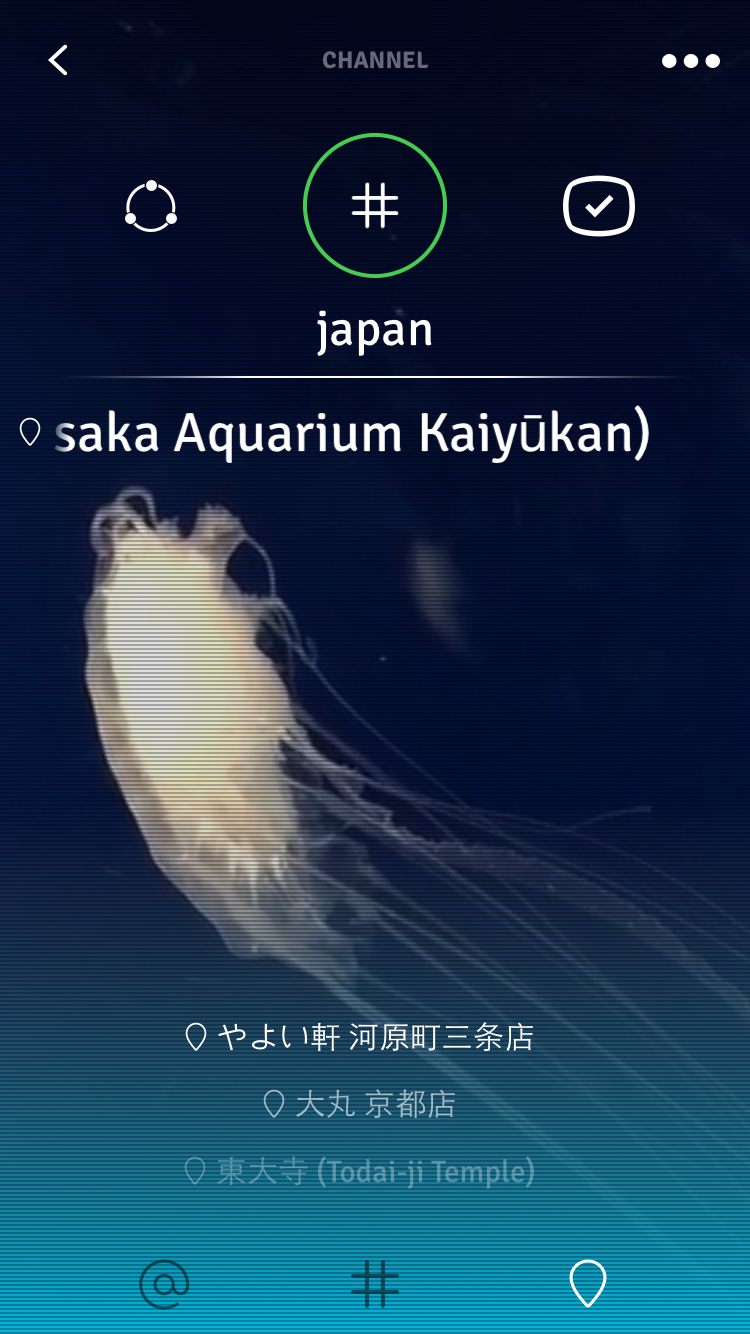Select 東大寺 (Todai-ji Temple) location
This screenshot has height=1334, width=750.
point(360,1171)
